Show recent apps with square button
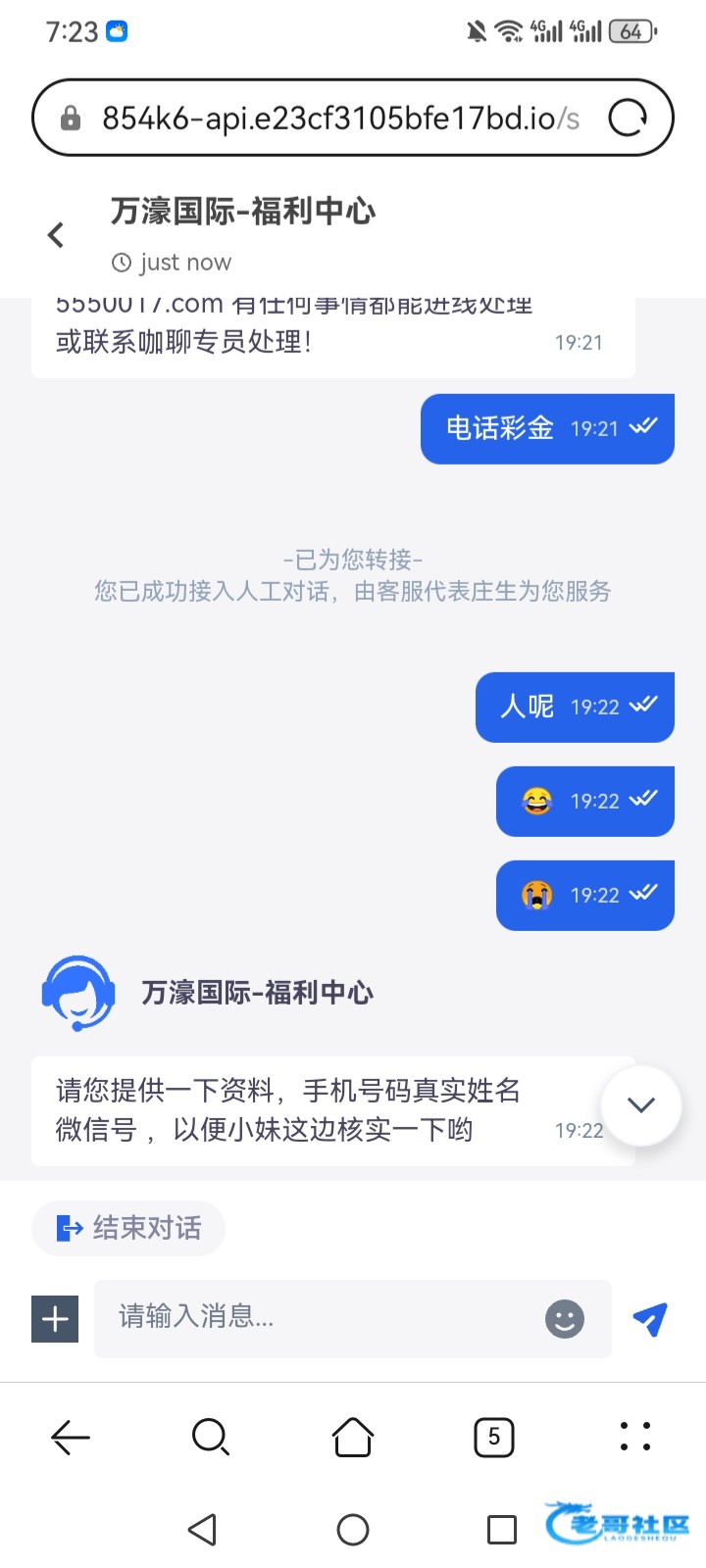This screenshot has height=1568, width=706. pyautogui.click(x=502, y=1530)
